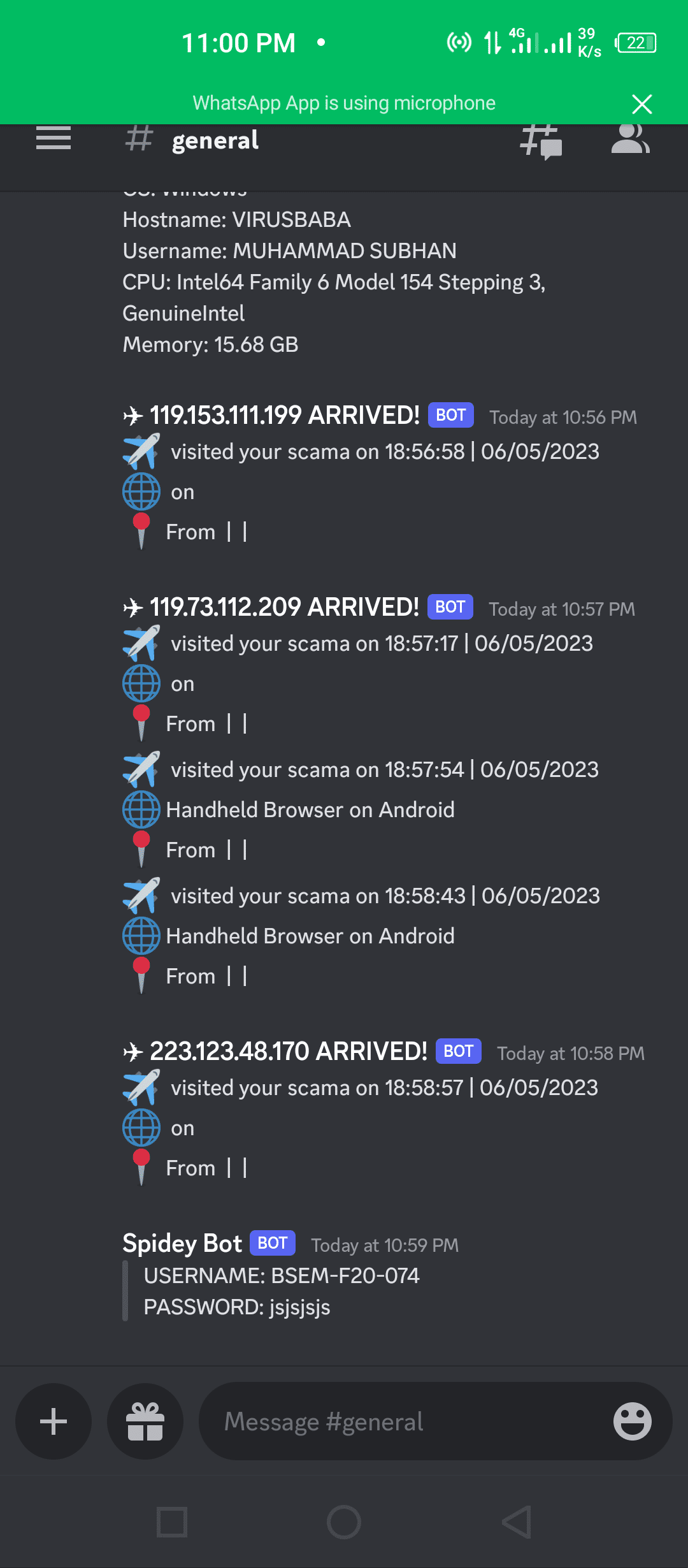Open the emoji picker
The width and height of the screenshot is (688, 1568).
632,1421
